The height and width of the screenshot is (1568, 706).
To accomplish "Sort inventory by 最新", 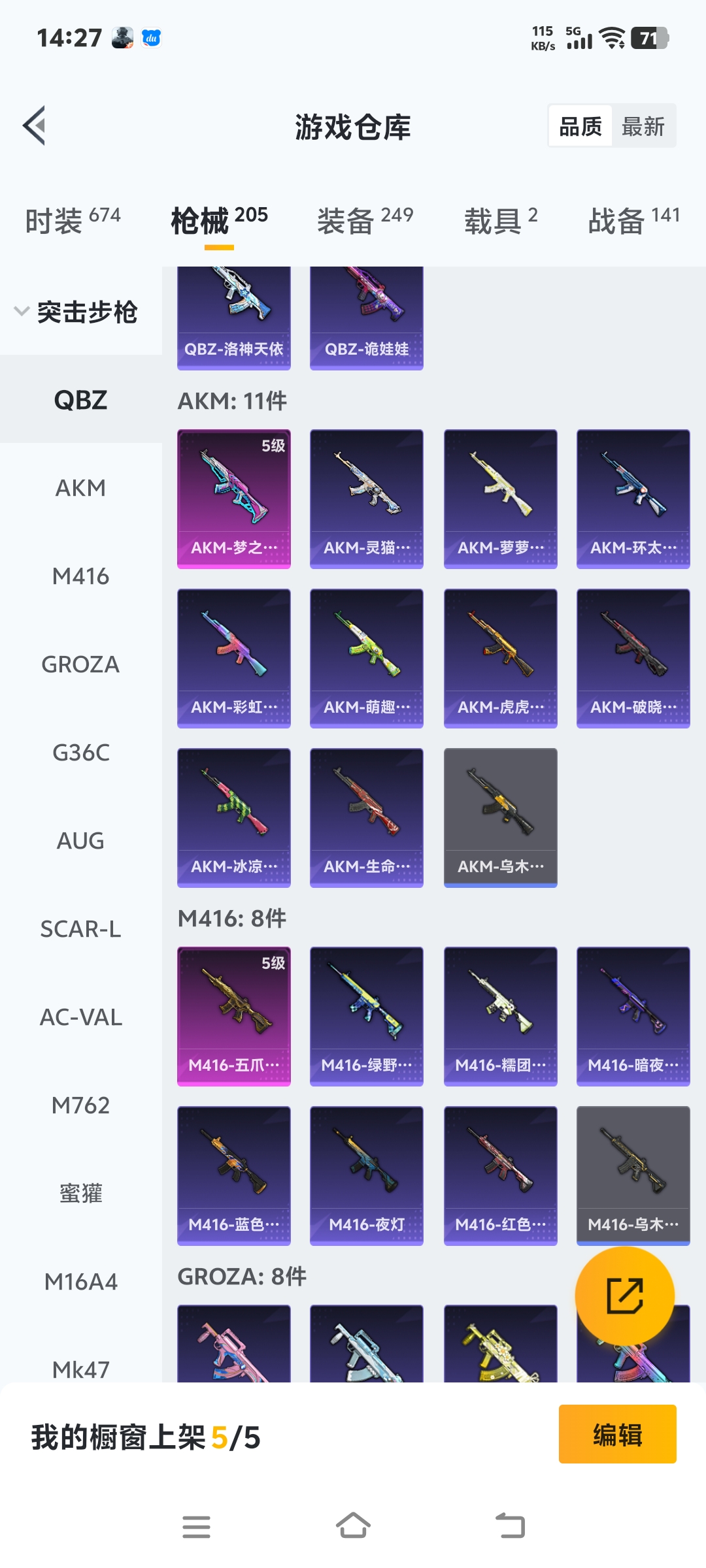I will (x=643, y=126).
